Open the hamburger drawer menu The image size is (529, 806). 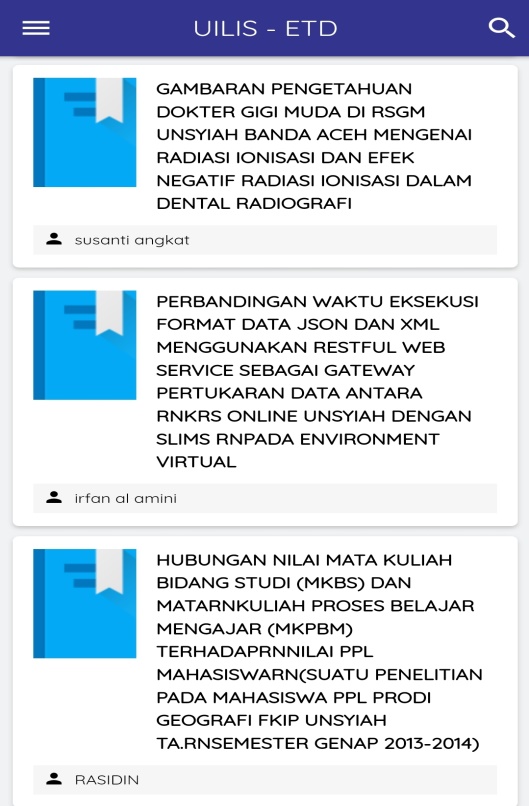pos(36,28)
